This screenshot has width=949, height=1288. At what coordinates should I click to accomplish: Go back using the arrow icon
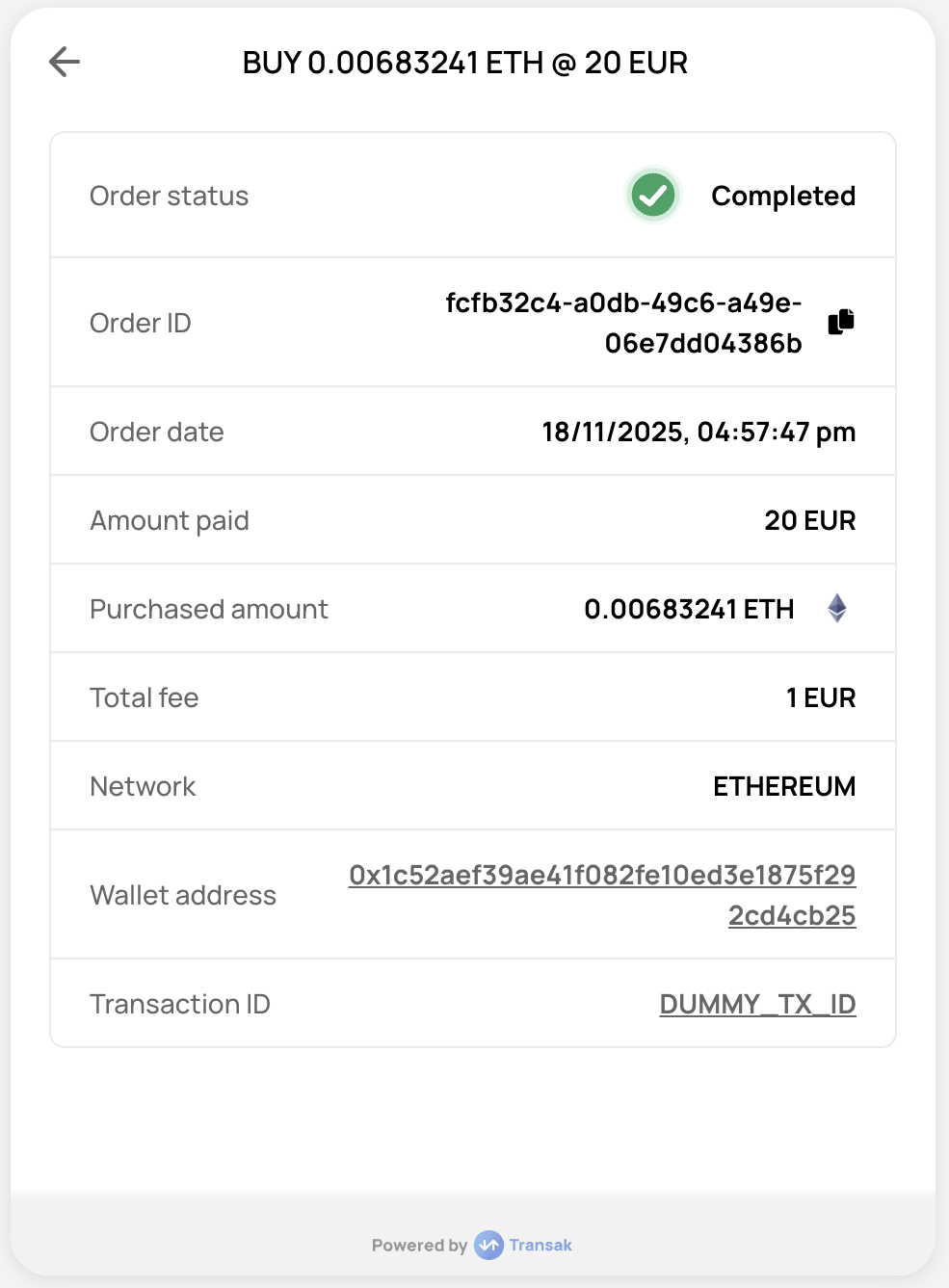point(65,63)
